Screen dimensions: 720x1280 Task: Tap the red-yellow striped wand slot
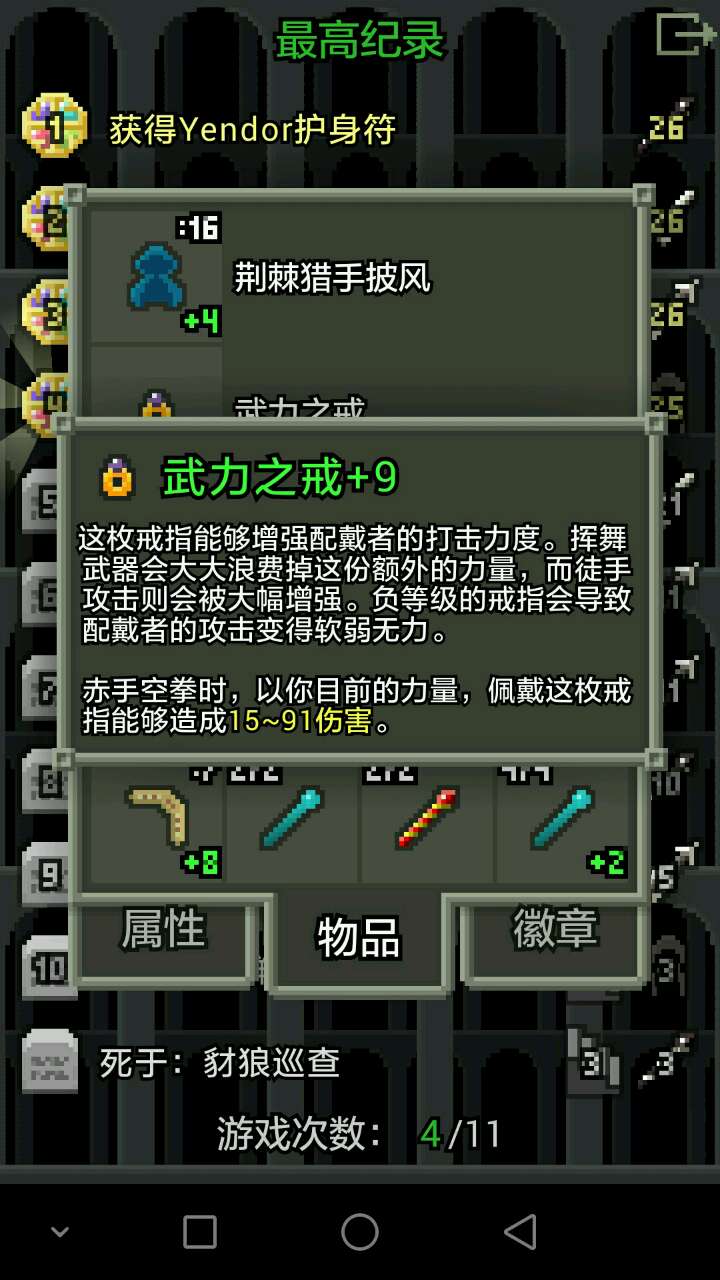point(427,822)
